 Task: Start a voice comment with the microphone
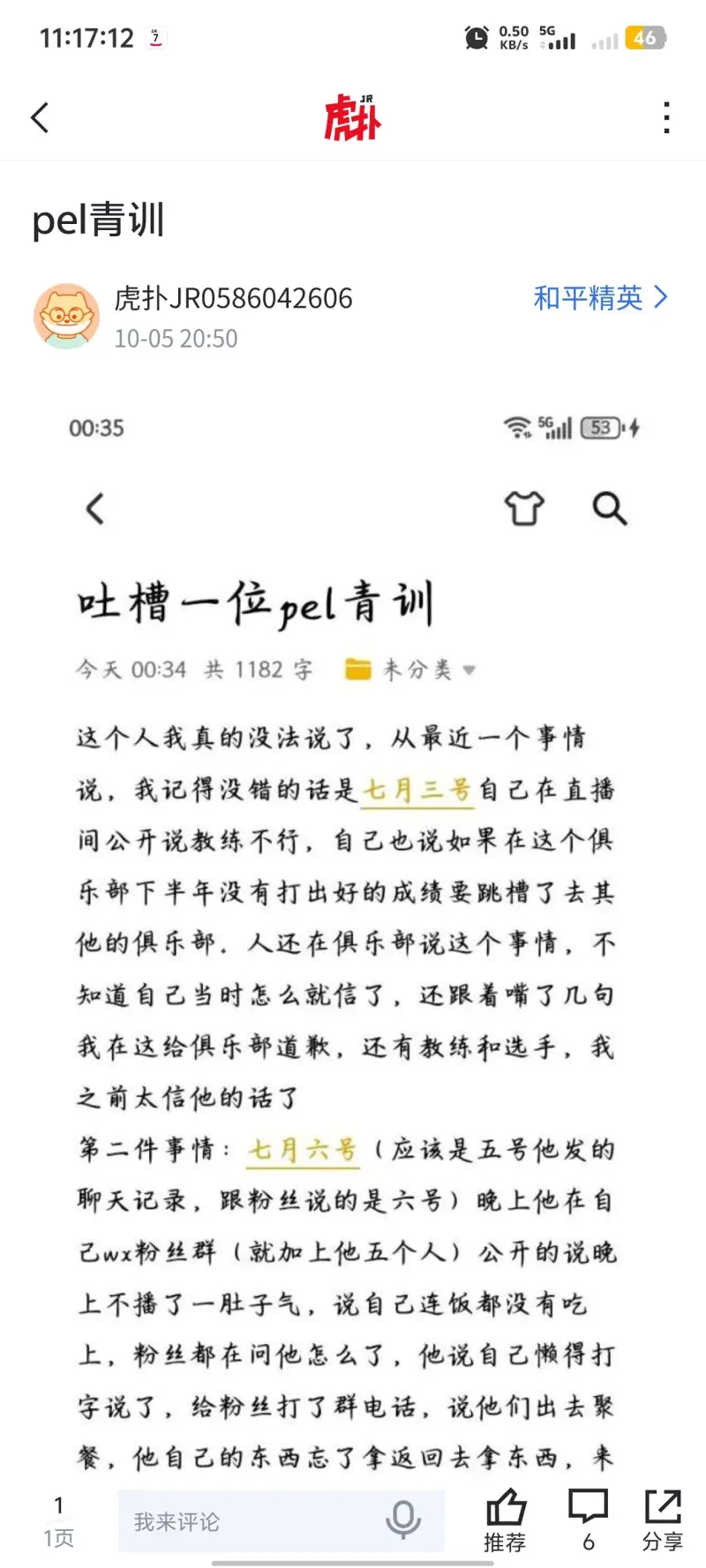pyautogui.click(x=403, y=1519)
